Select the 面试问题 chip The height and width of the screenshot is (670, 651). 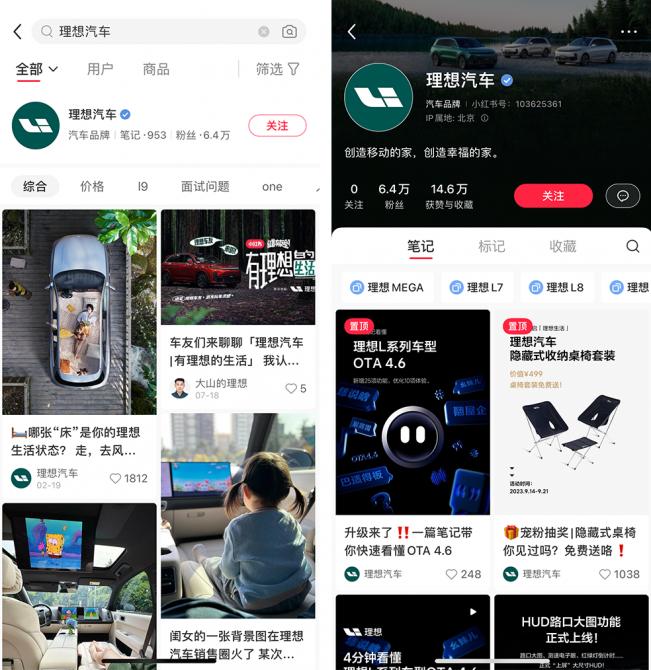[205, 187]
